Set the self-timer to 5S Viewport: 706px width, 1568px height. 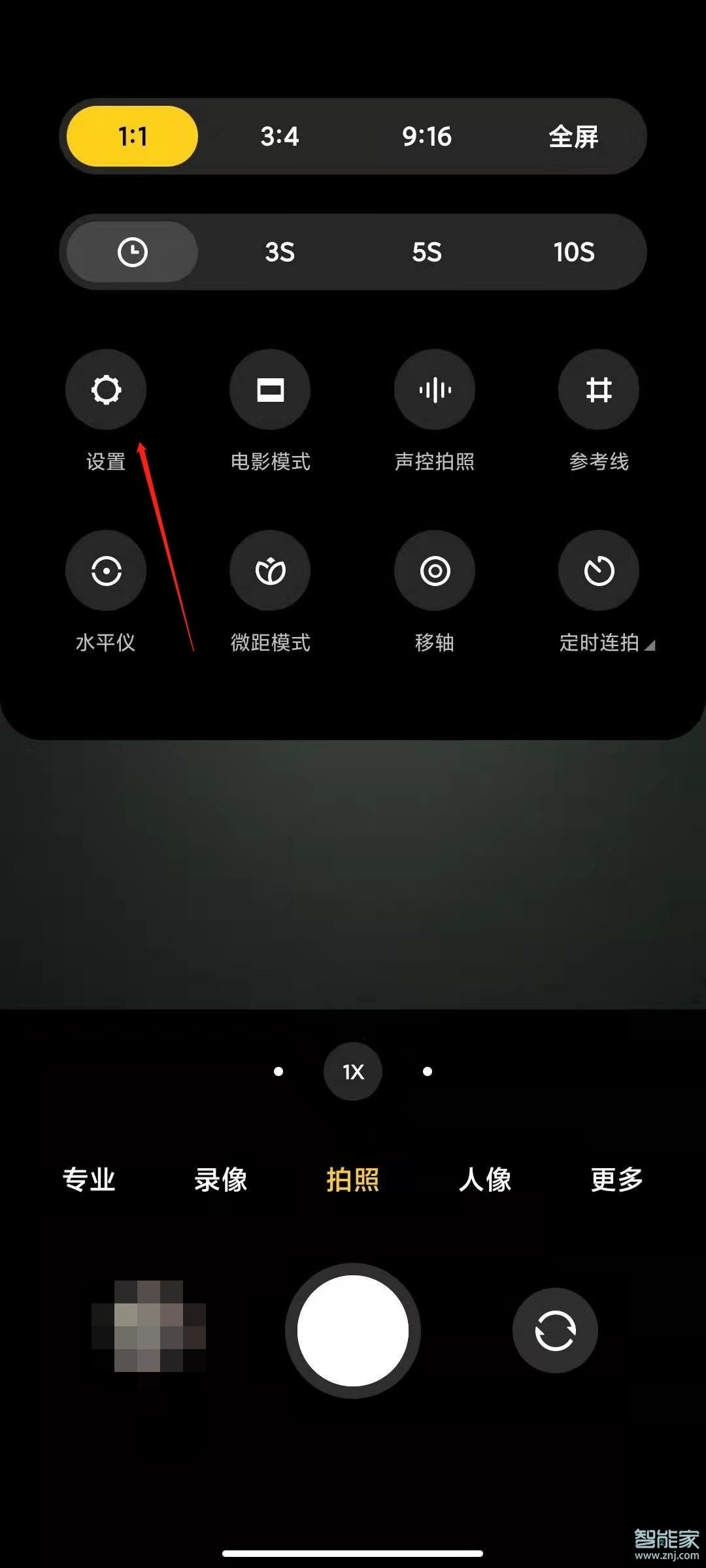coord(426,252)
